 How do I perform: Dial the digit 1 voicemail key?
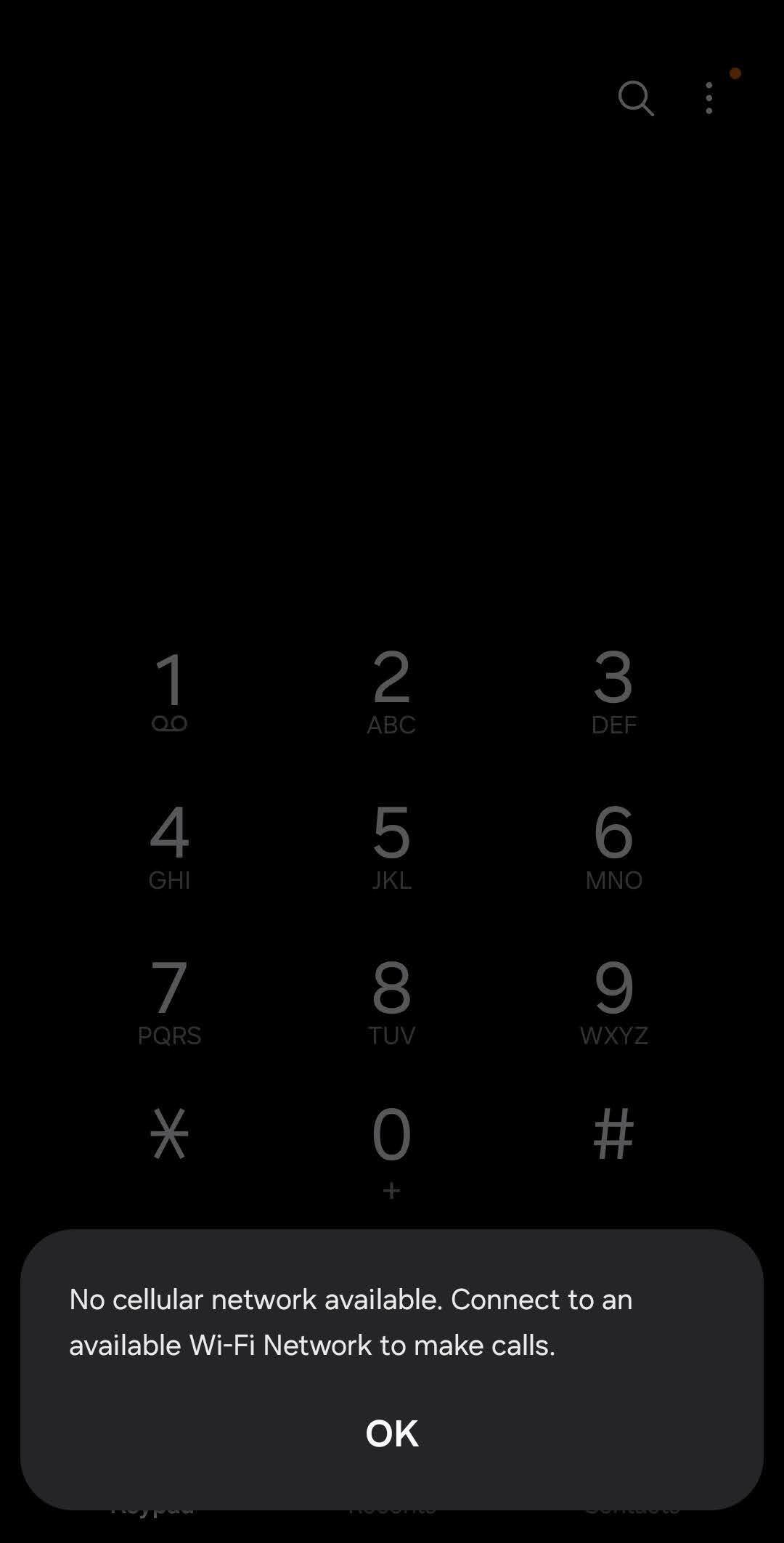(169, 690)
